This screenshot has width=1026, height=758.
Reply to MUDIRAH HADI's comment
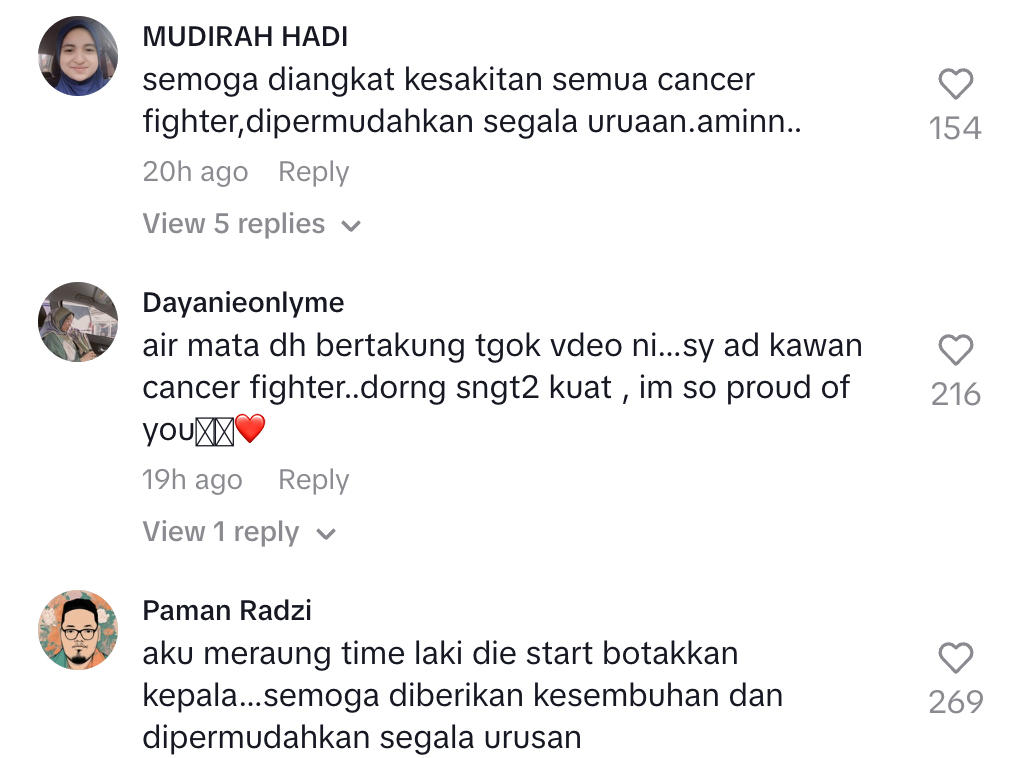pos(313,172)
